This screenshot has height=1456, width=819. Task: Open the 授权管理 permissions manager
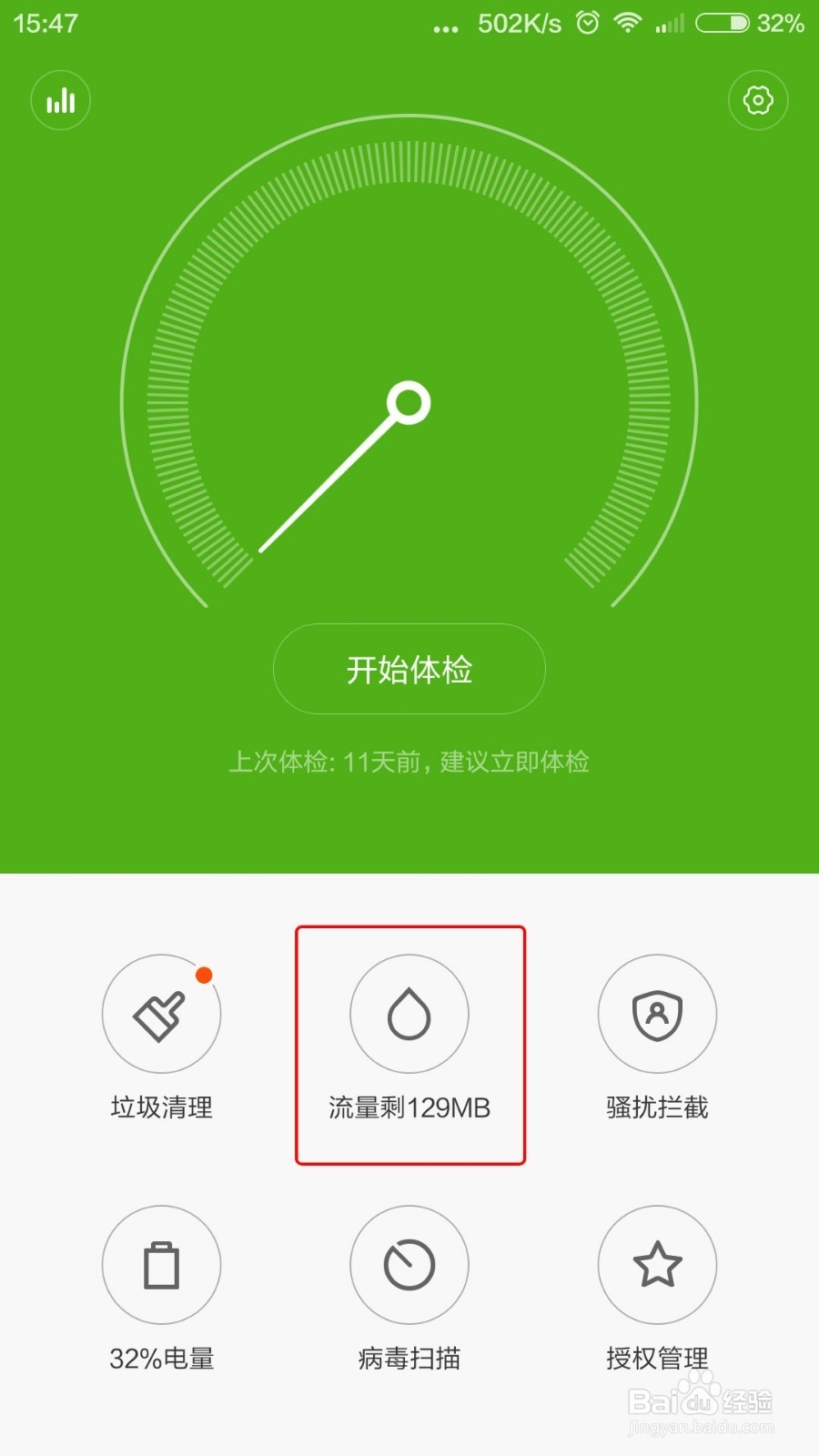(x=657, y=1292)
